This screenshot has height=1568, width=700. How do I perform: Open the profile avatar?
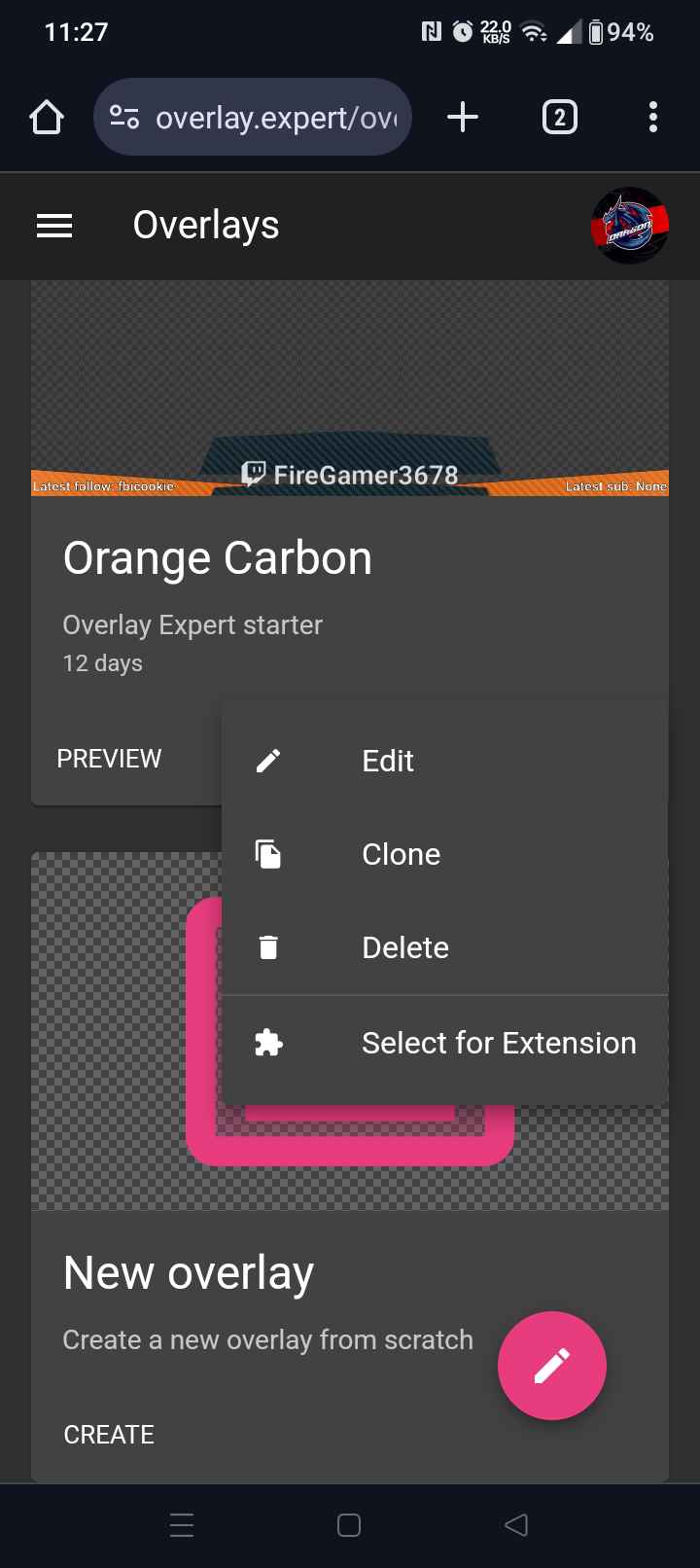pos(630,226)
